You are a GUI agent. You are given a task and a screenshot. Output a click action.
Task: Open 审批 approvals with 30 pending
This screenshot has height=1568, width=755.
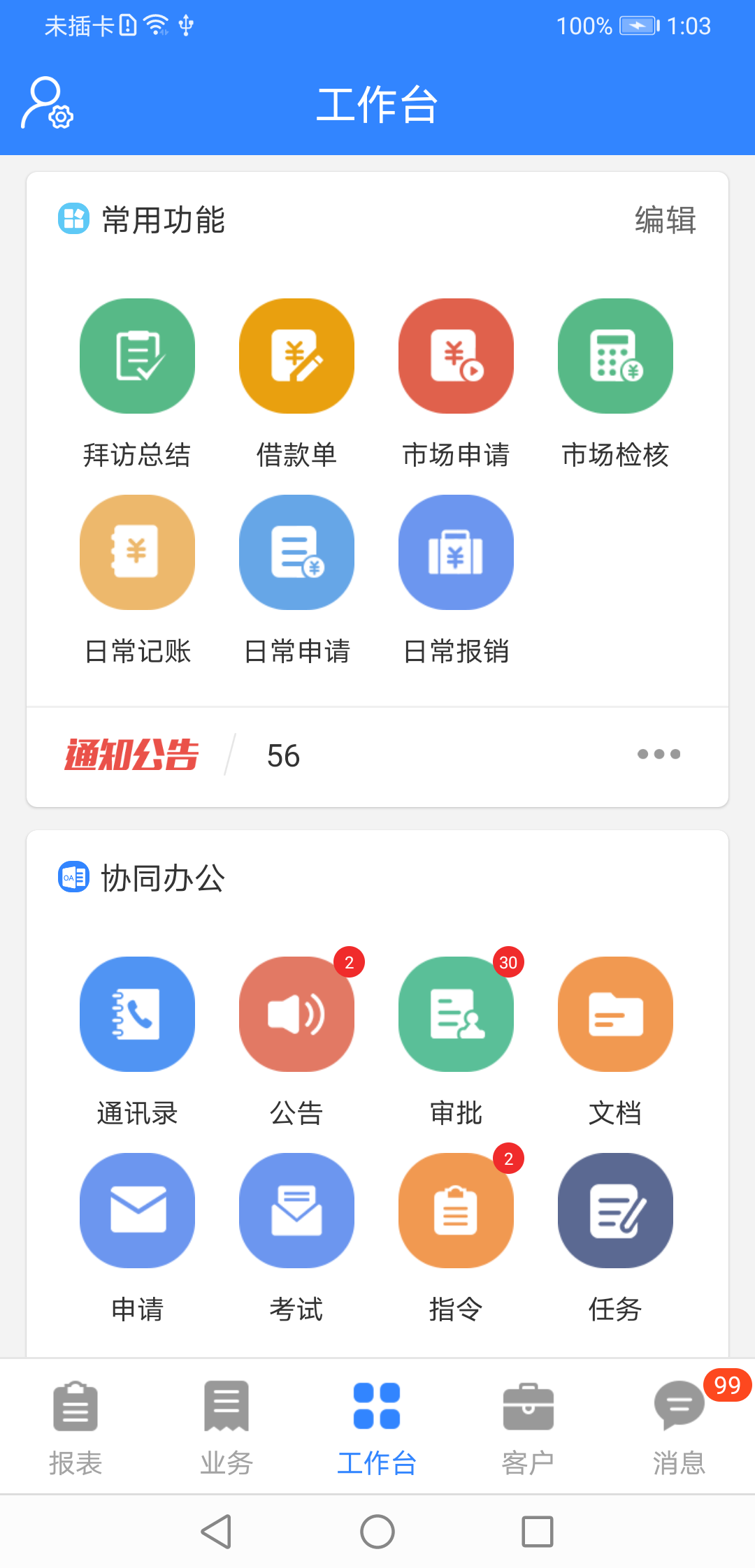click(x=456, y=1015)
